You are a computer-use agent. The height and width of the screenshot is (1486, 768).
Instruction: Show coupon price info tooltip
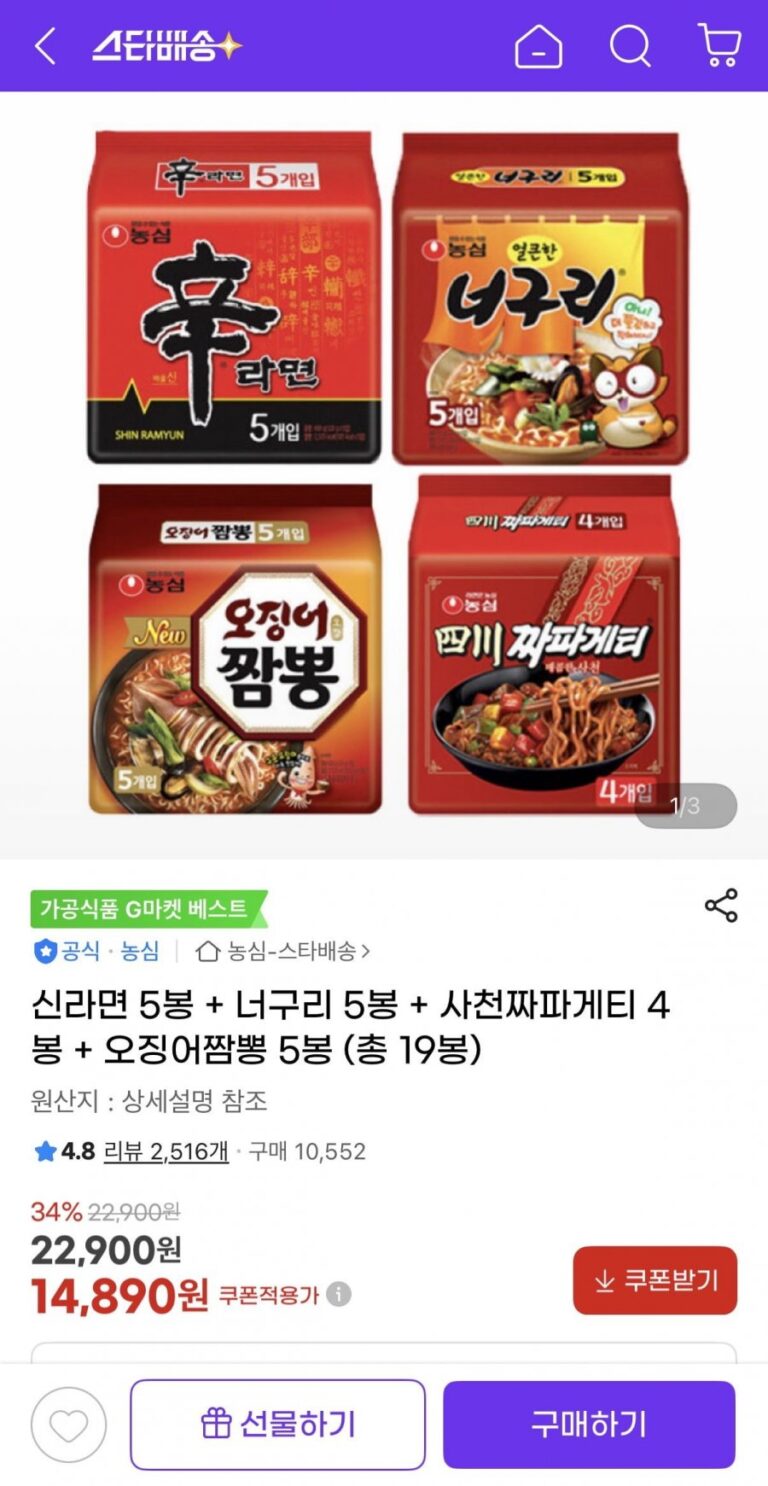click(x=339, y=1295)
